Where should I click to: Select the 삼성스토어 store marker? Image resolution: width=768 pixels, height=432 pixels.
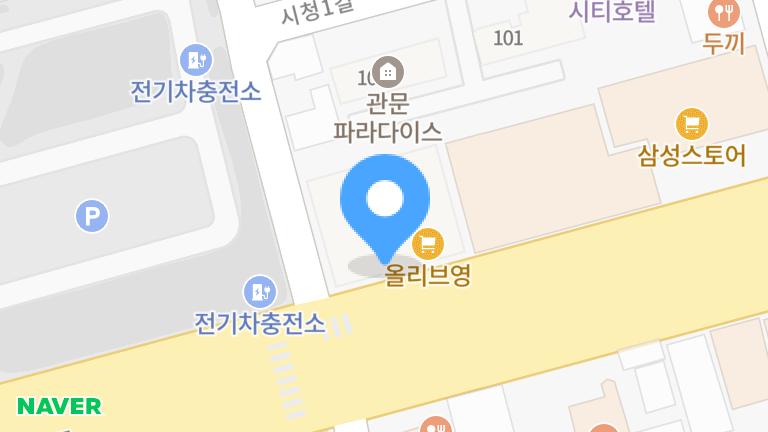coord(691,125)
